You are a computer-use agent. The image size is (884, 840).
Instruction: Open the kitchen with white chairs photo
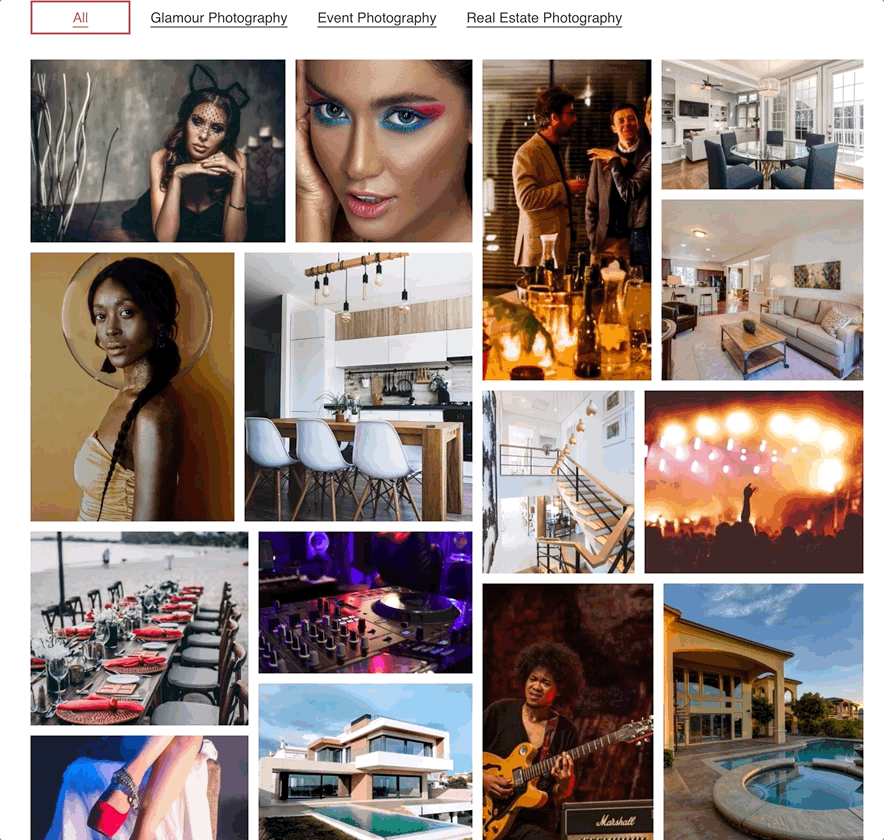coord(358,386)
